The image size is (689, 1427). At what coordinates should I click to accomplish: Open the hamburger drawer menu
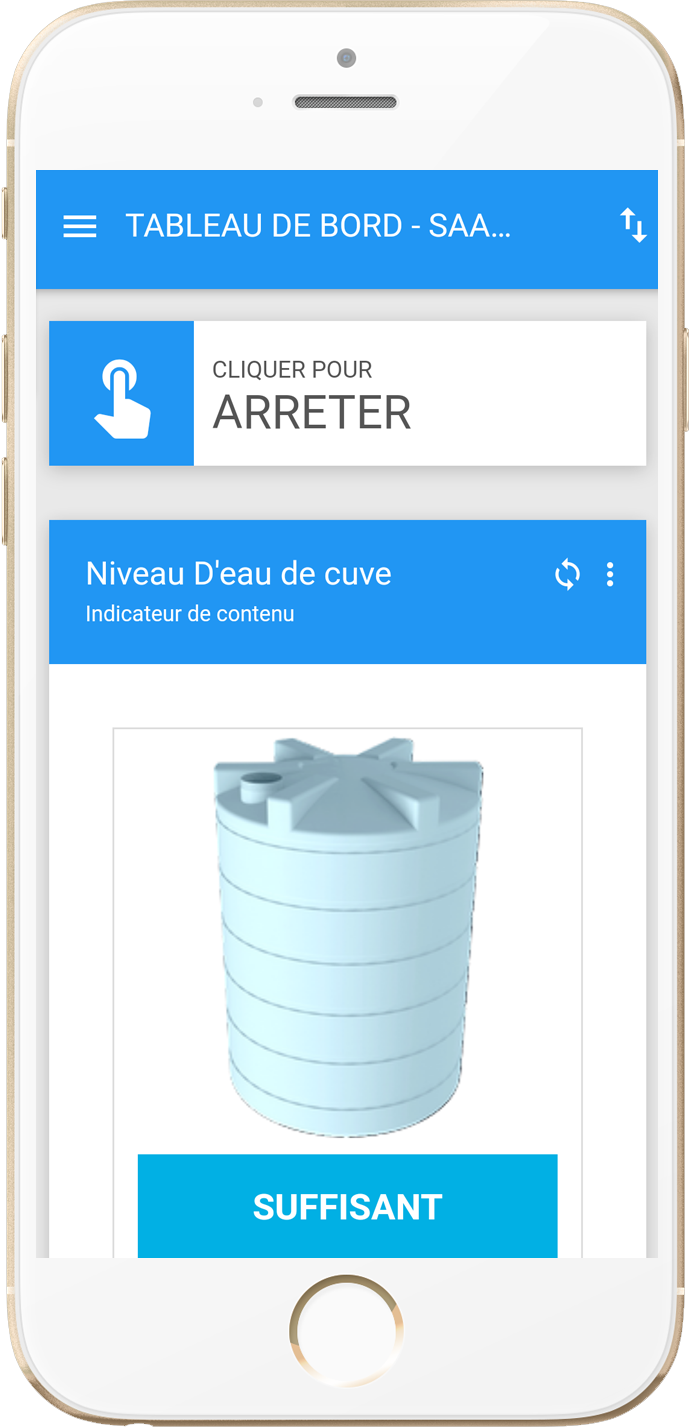80,227
